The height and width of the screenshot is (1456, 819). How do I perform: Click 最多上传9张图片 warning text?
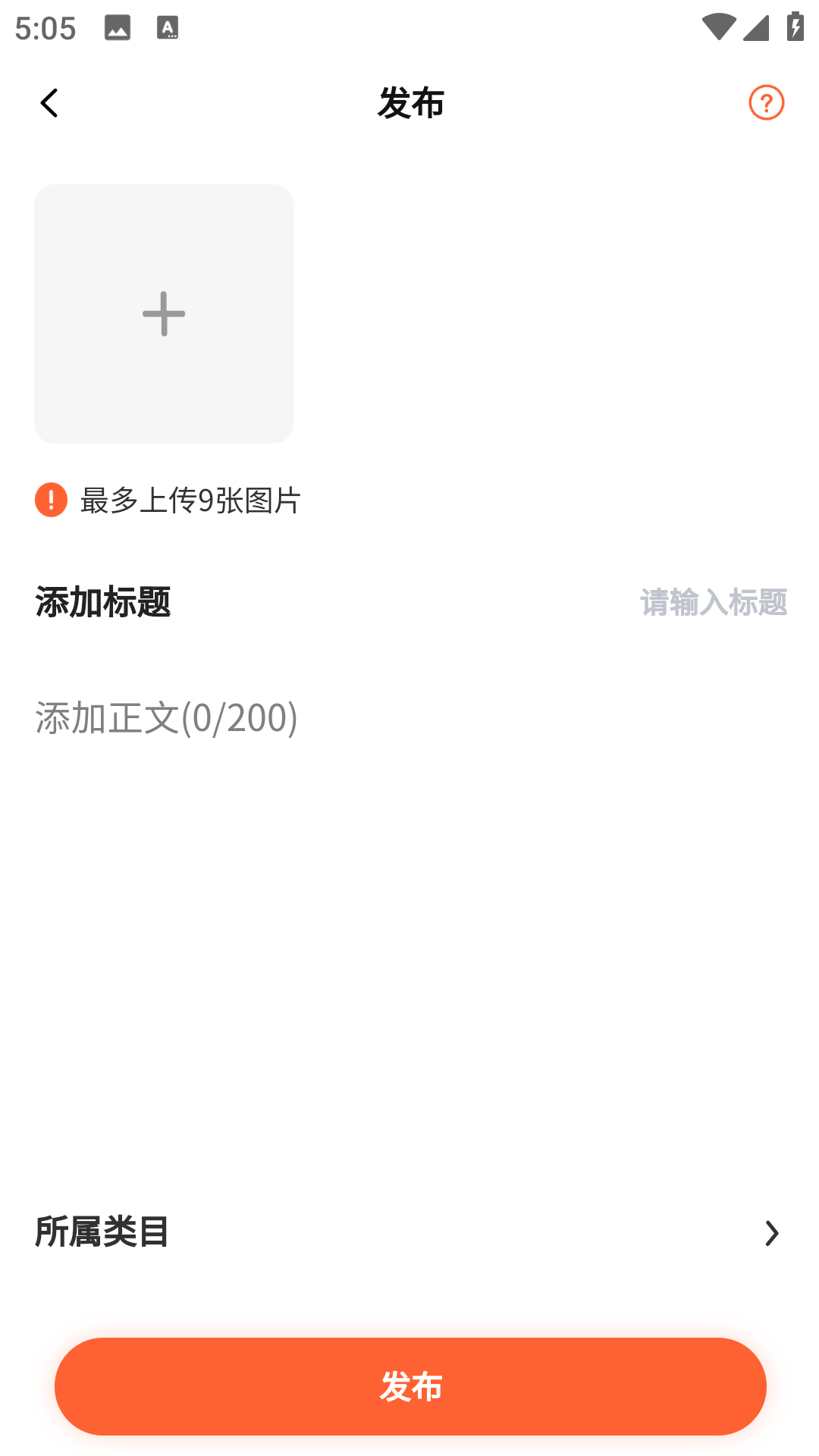[190, 500]
